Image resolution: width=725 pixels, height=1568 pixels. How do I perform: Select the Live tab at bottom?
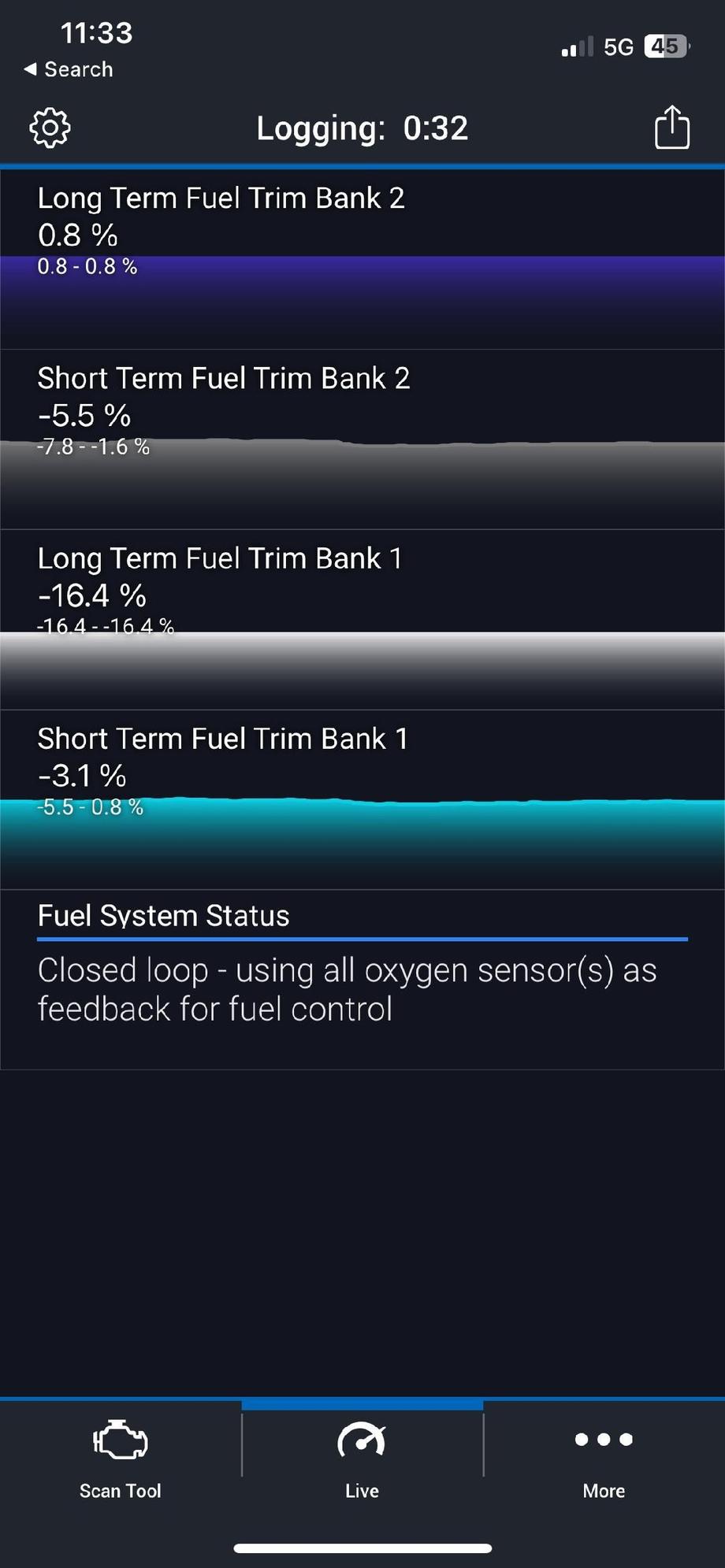tap(362, 1465)
